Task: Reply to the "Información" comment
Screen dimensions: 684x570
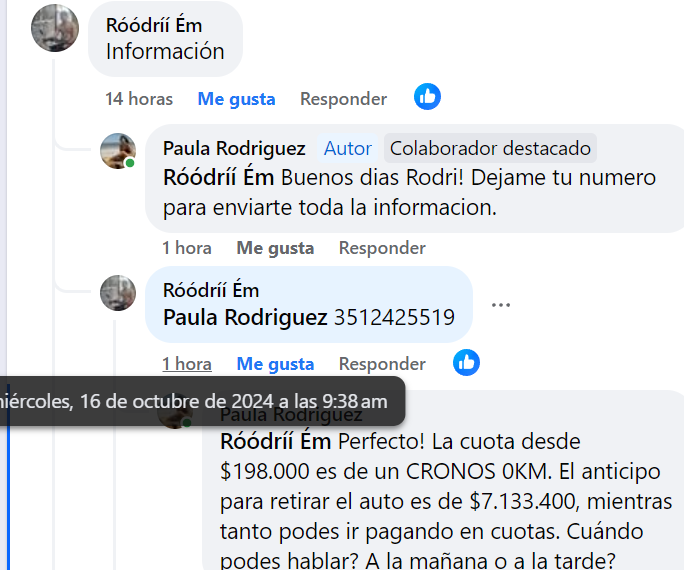Action: point(343,99)
